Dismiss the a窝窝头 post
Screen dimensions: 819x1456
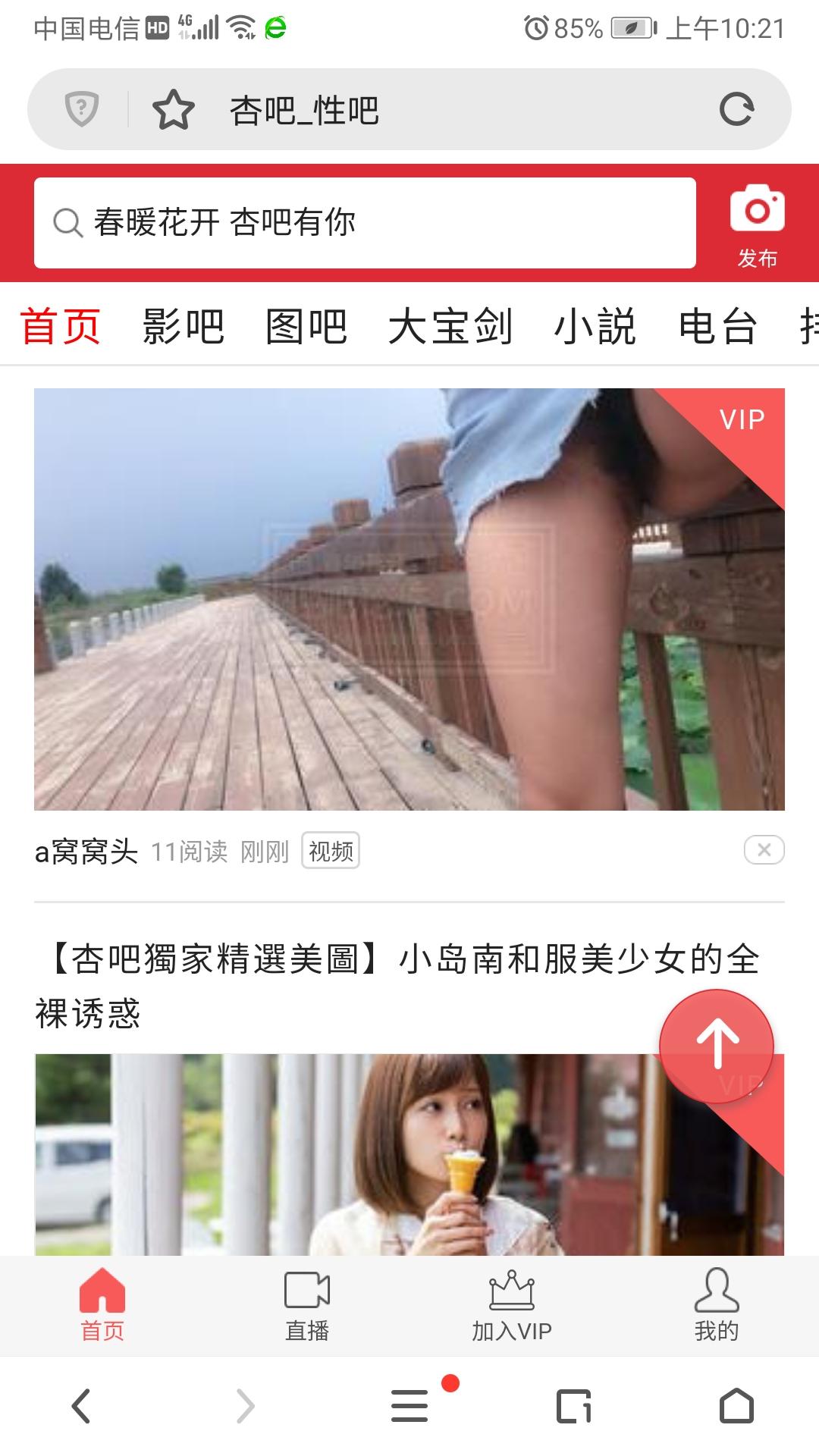click(x=764, y=850)
